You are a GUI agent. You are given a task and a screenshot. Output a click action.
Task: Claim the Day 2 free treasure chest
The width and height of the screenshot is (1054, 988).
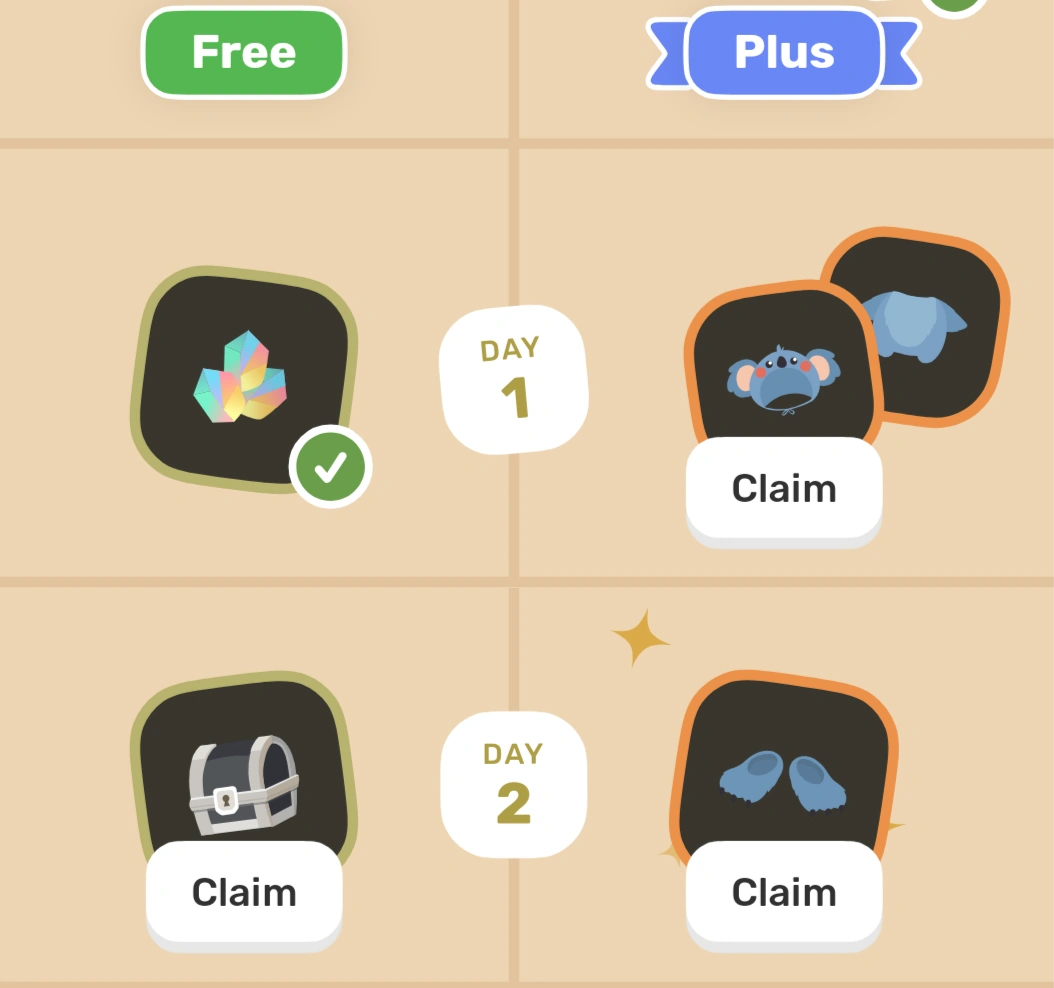(244, 892)
